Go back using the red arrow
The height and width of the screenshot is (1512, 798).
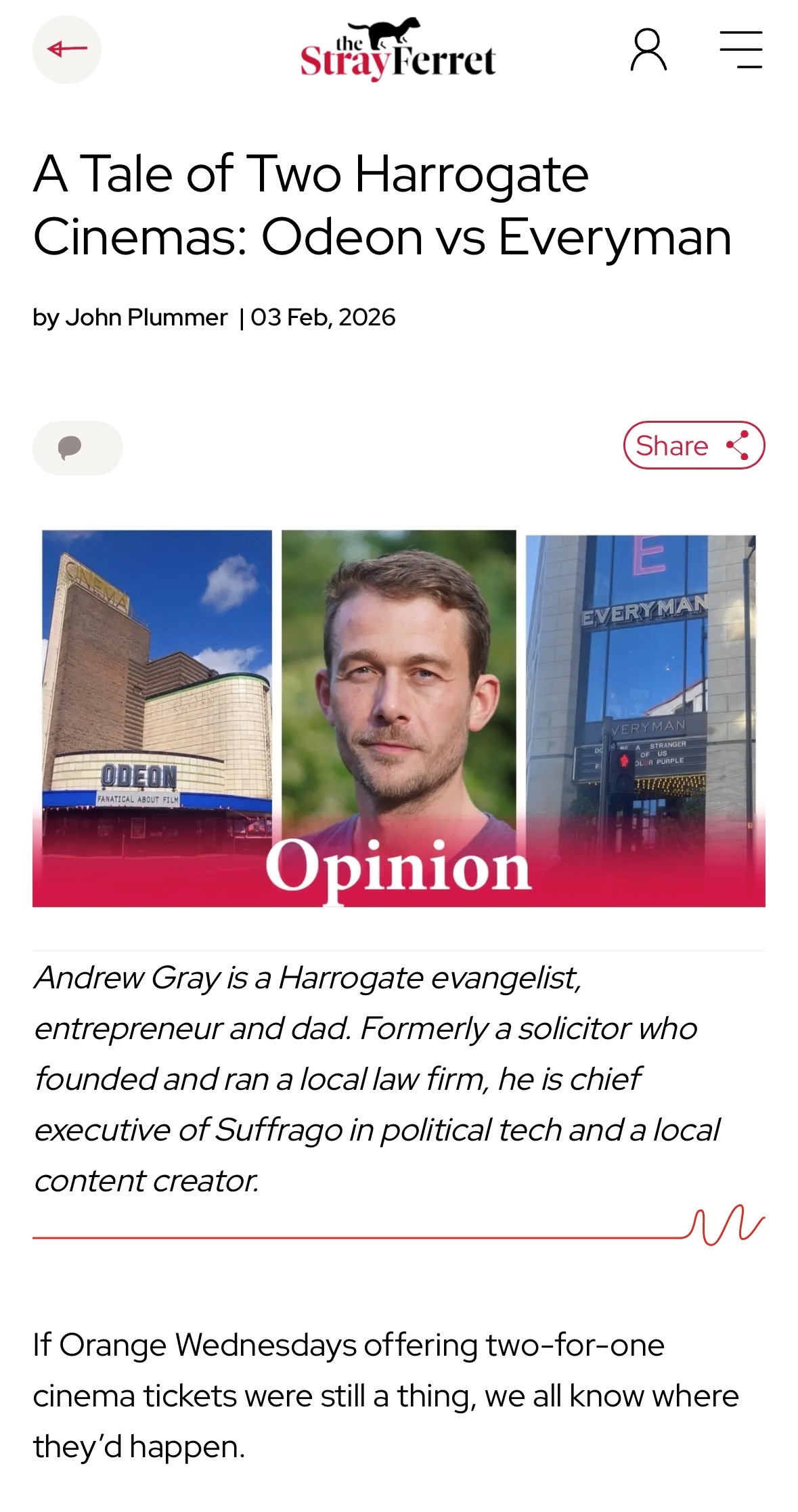67,49
